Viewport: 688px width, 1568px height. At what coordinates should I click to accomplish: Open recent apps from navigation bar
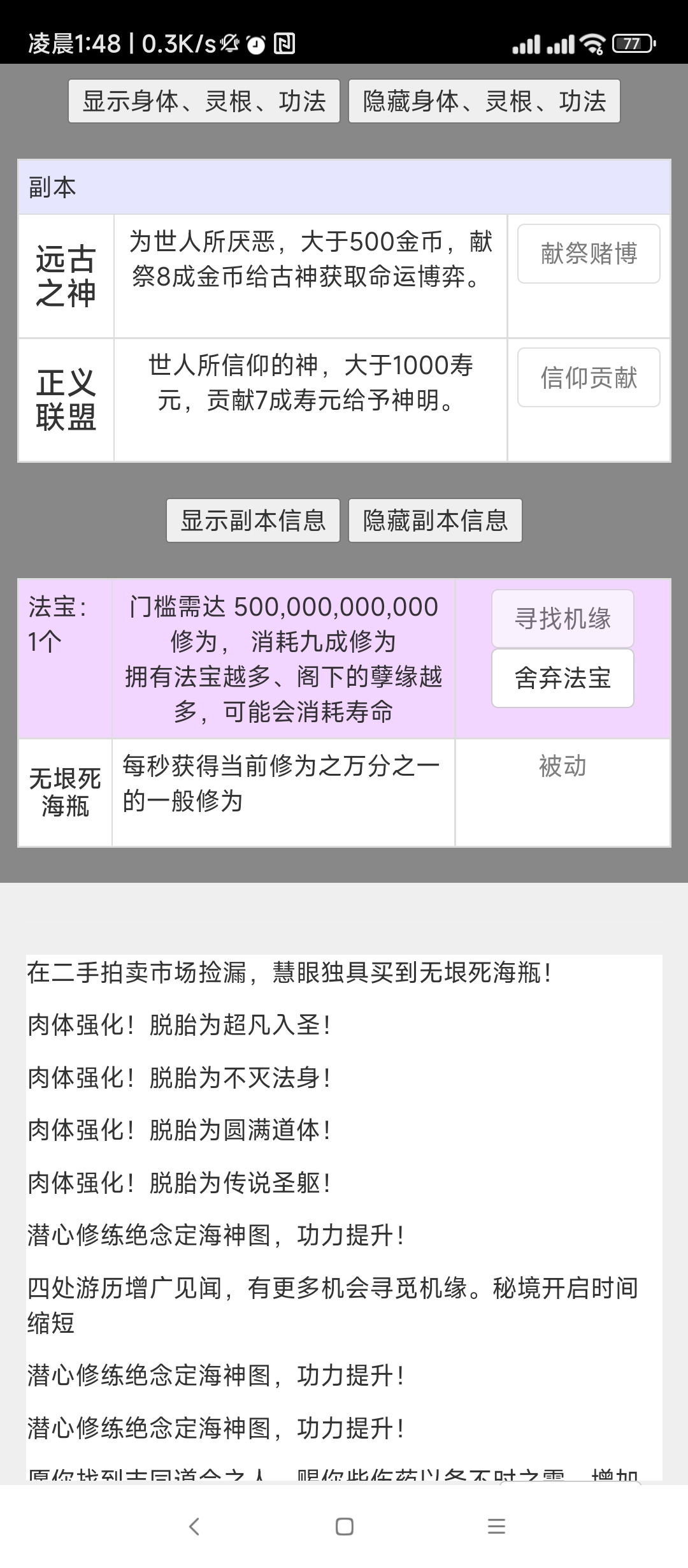coord(496,1527)
